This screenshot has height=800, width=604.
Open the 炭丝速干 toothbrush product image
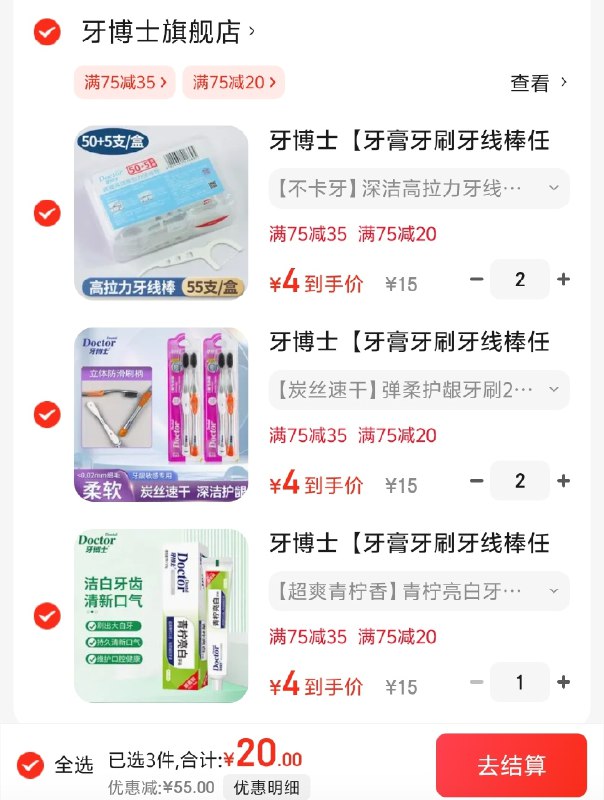pos(161,414)
